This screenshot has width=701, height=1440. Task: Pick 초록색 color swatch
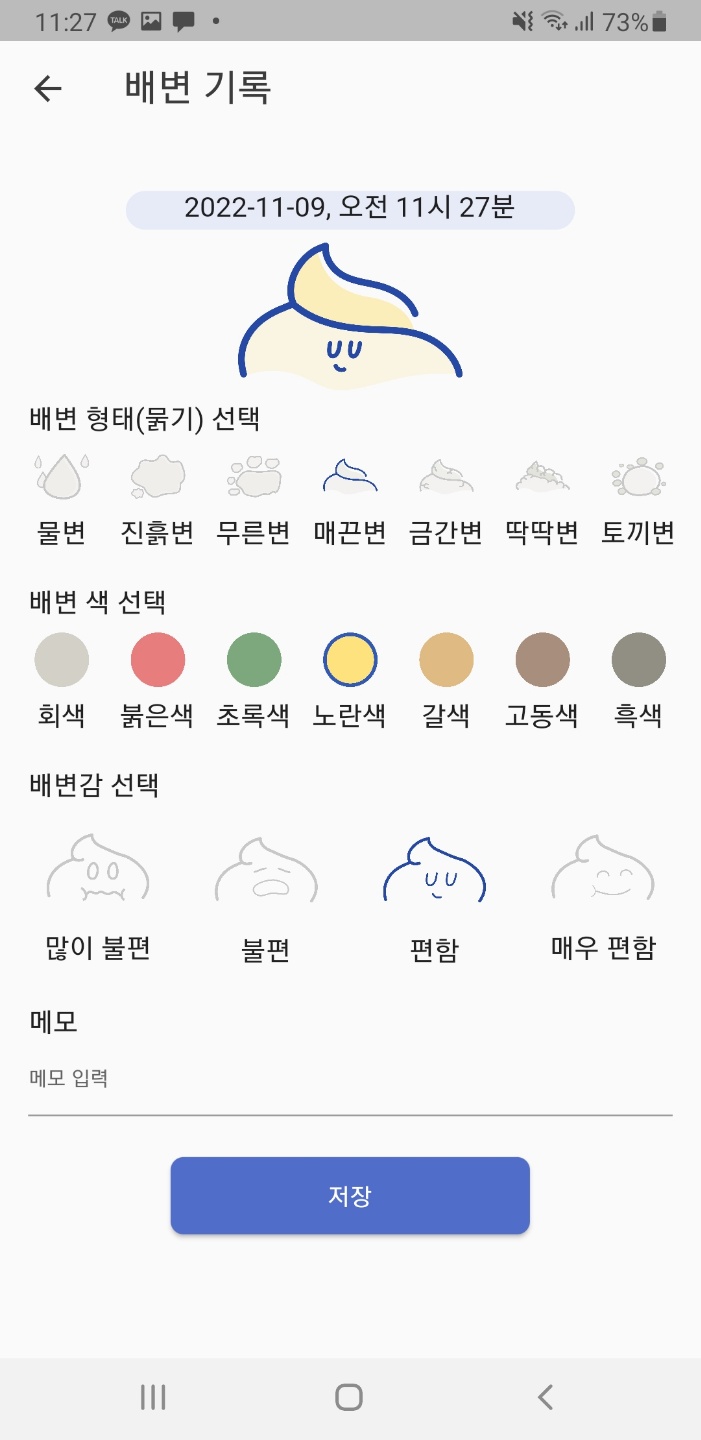(254, 660)
